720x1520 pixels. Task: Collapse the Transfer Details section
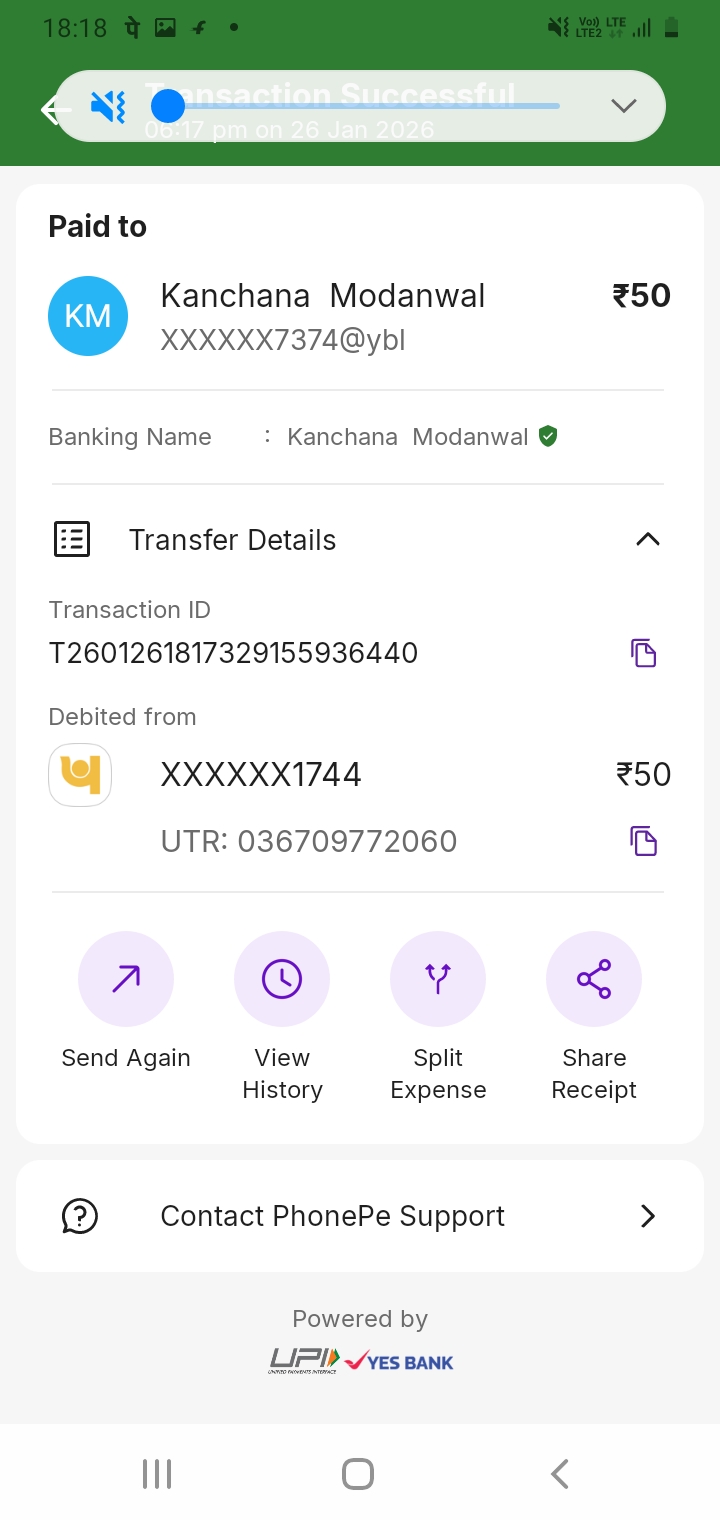tap(647, 540)
